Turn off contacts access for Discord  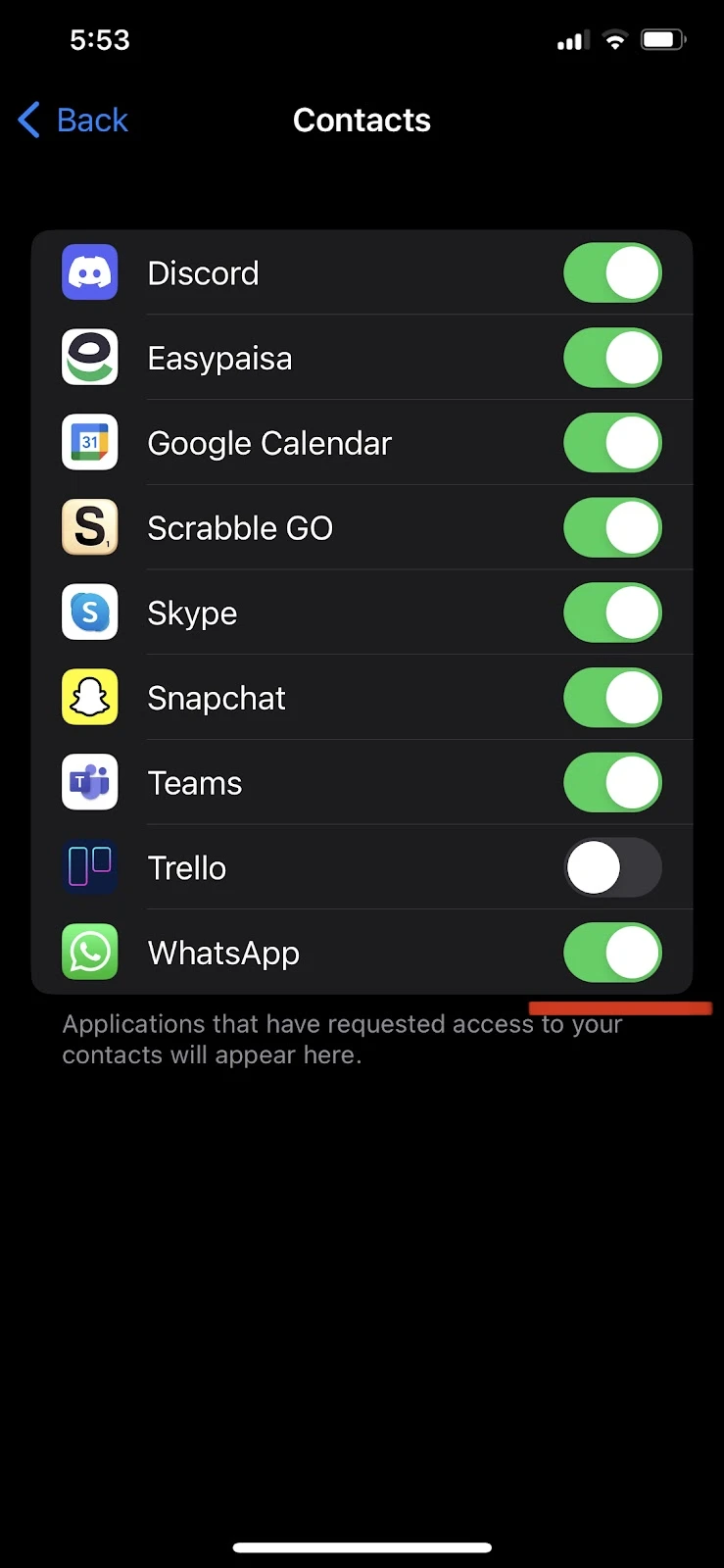coord(612,272)
